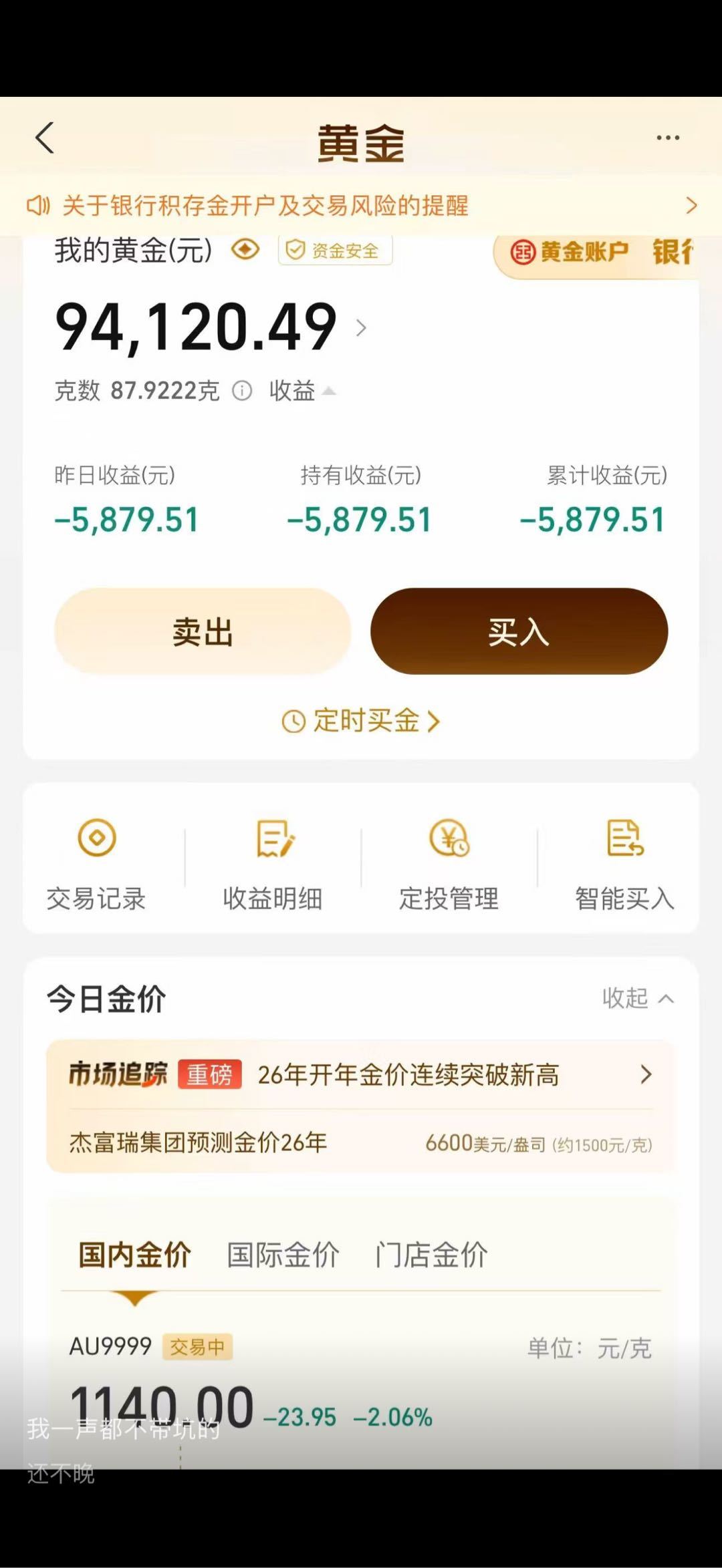Tap the 买入 button
Image resolution: width=722 pixels, height=1568 pixels.
(519, 631)
